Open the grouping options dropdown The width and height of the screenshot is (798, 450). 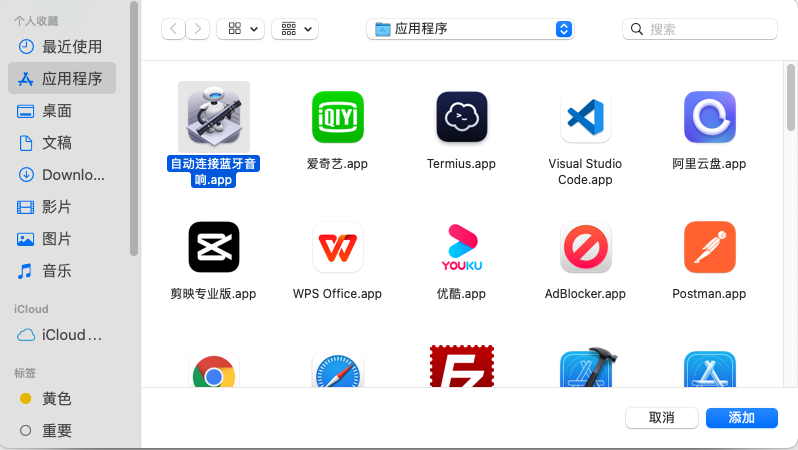[x=295, y=29]
